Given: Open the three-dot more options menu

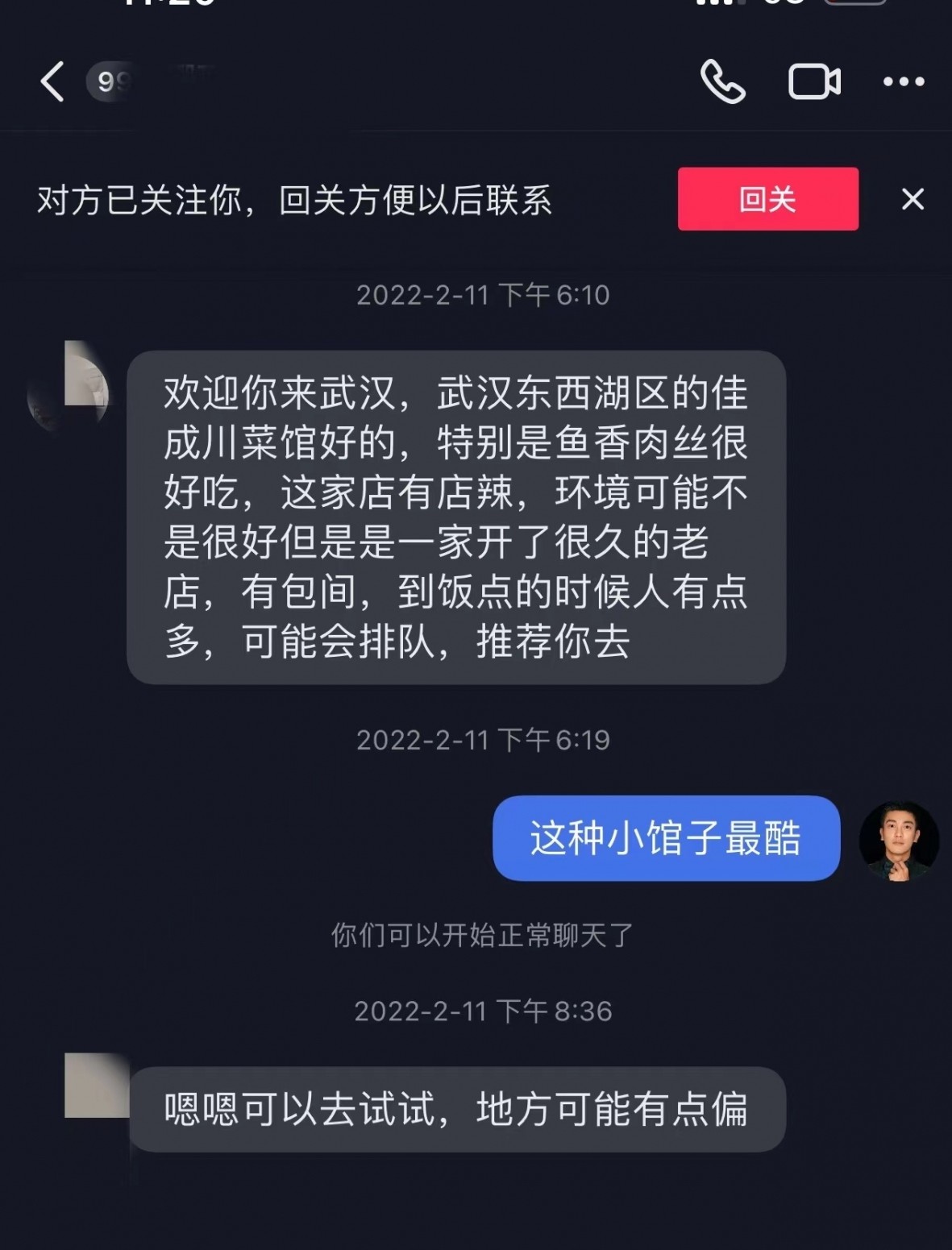Looking at the screenshot, I should click(903, 81).
